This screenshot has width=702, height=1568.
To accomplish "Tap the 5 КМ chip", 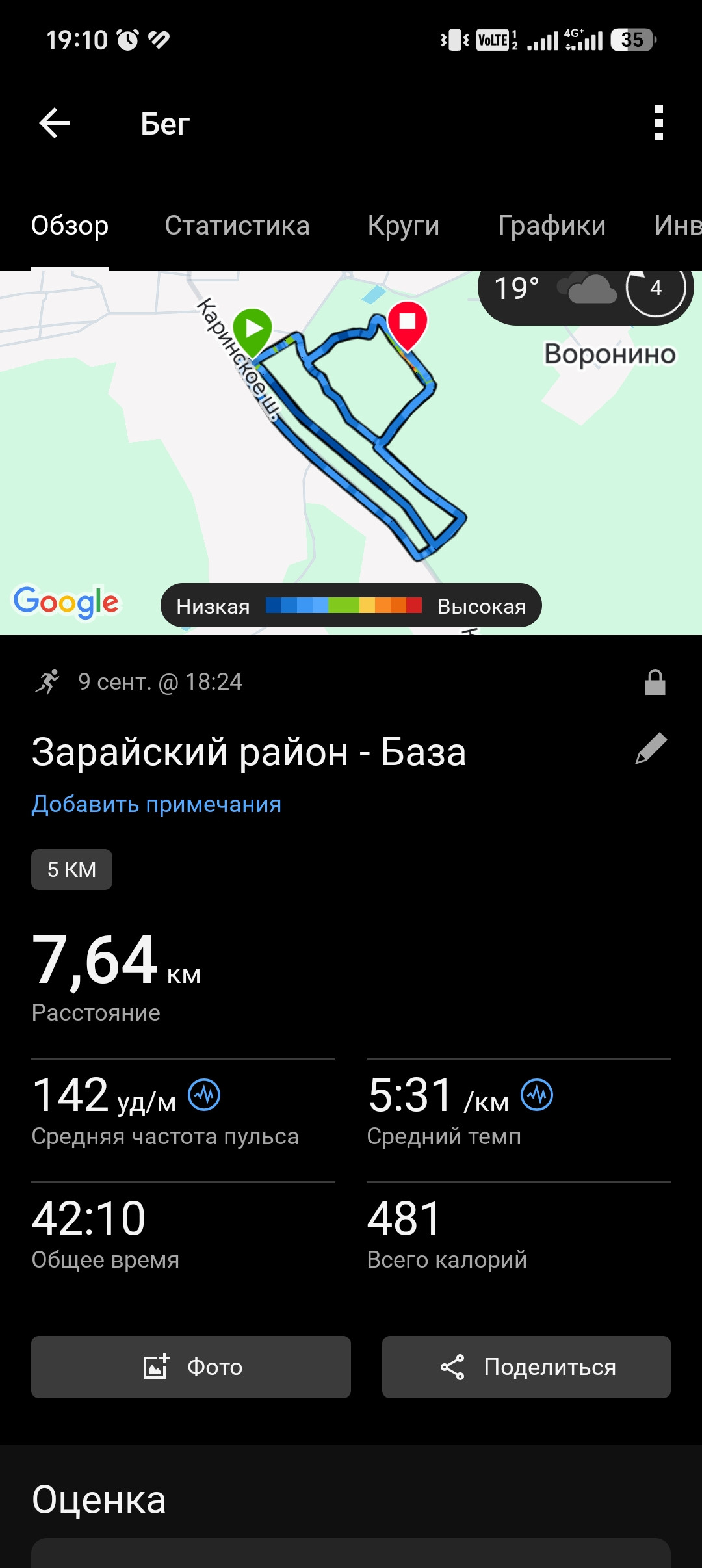I will (x=71, y=869).
